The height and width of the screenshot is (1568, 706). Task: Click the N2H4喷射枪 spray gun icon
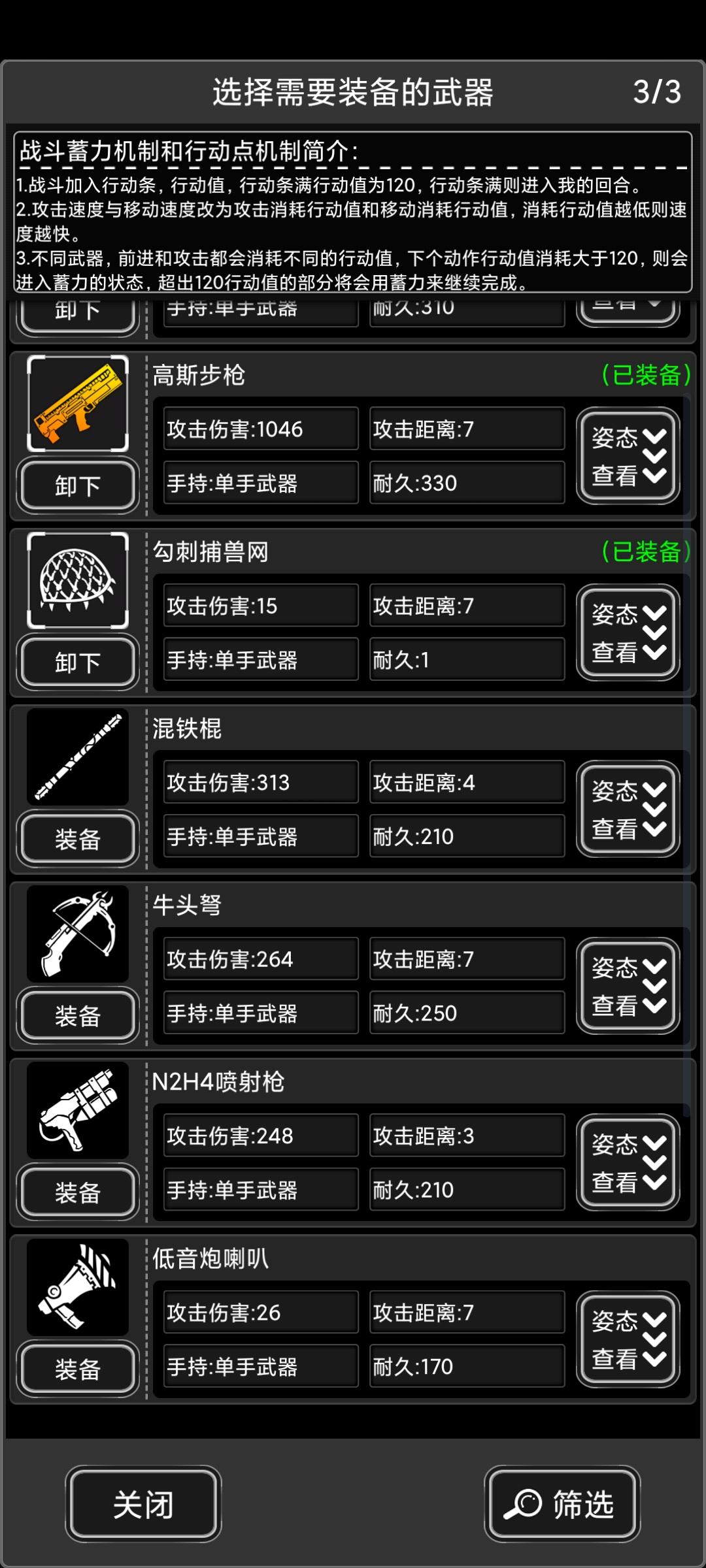(77, 1111)
